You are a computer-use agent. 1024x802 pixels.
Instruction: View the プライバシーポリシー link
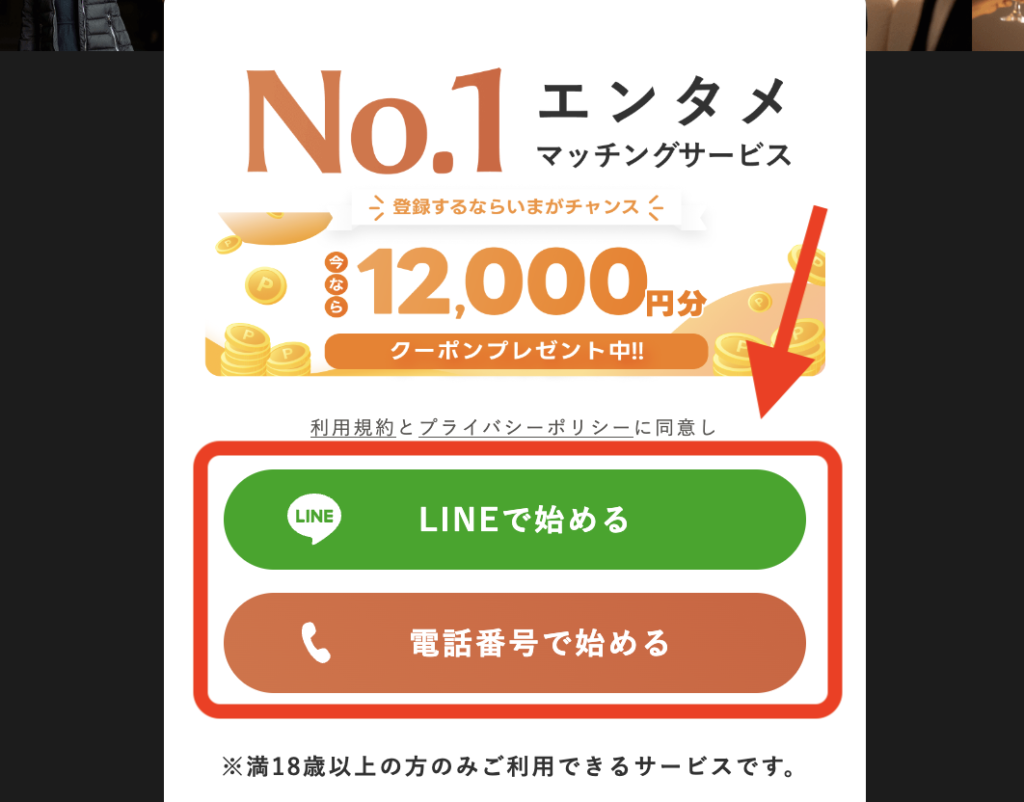[x=526, y=428]
